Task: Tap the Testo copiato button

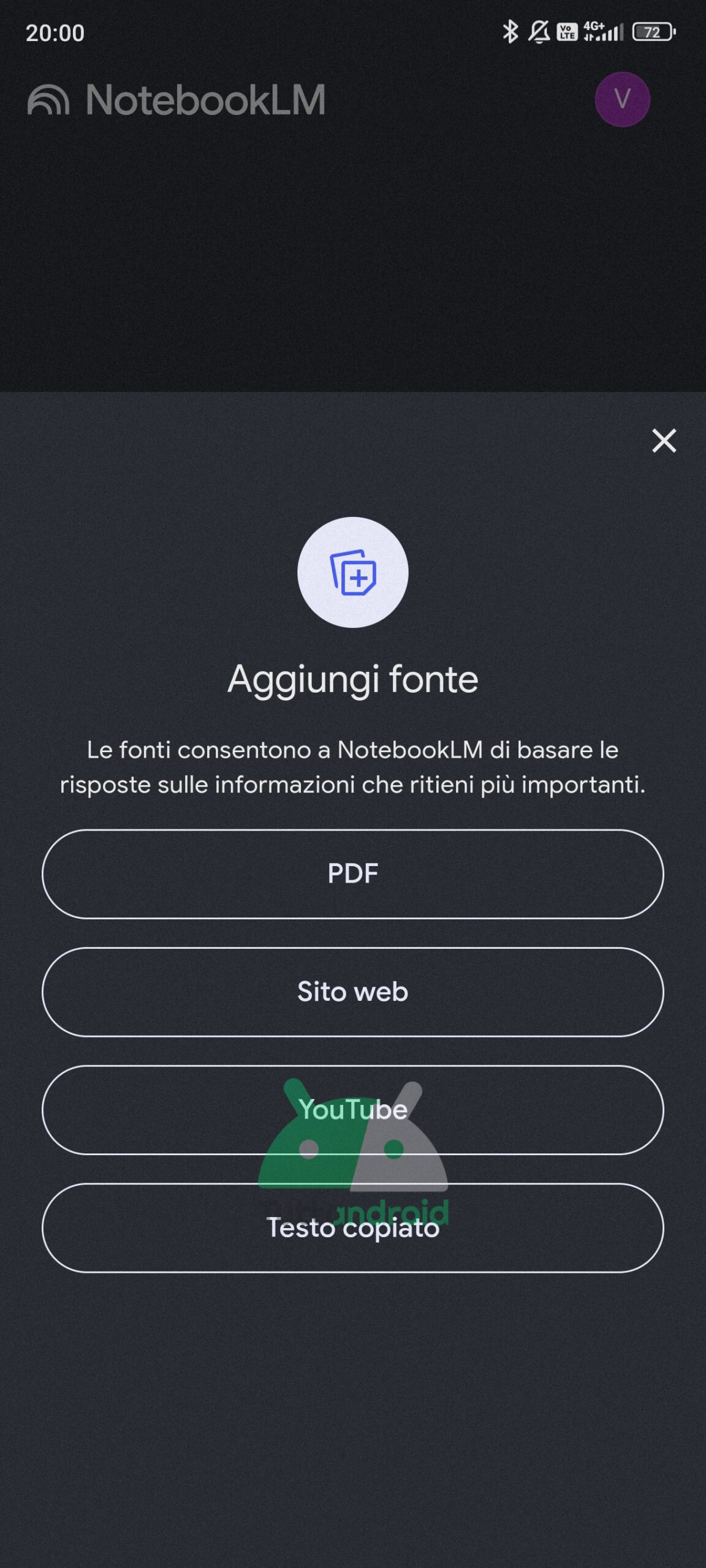Action: click(x=352, y=1227)
